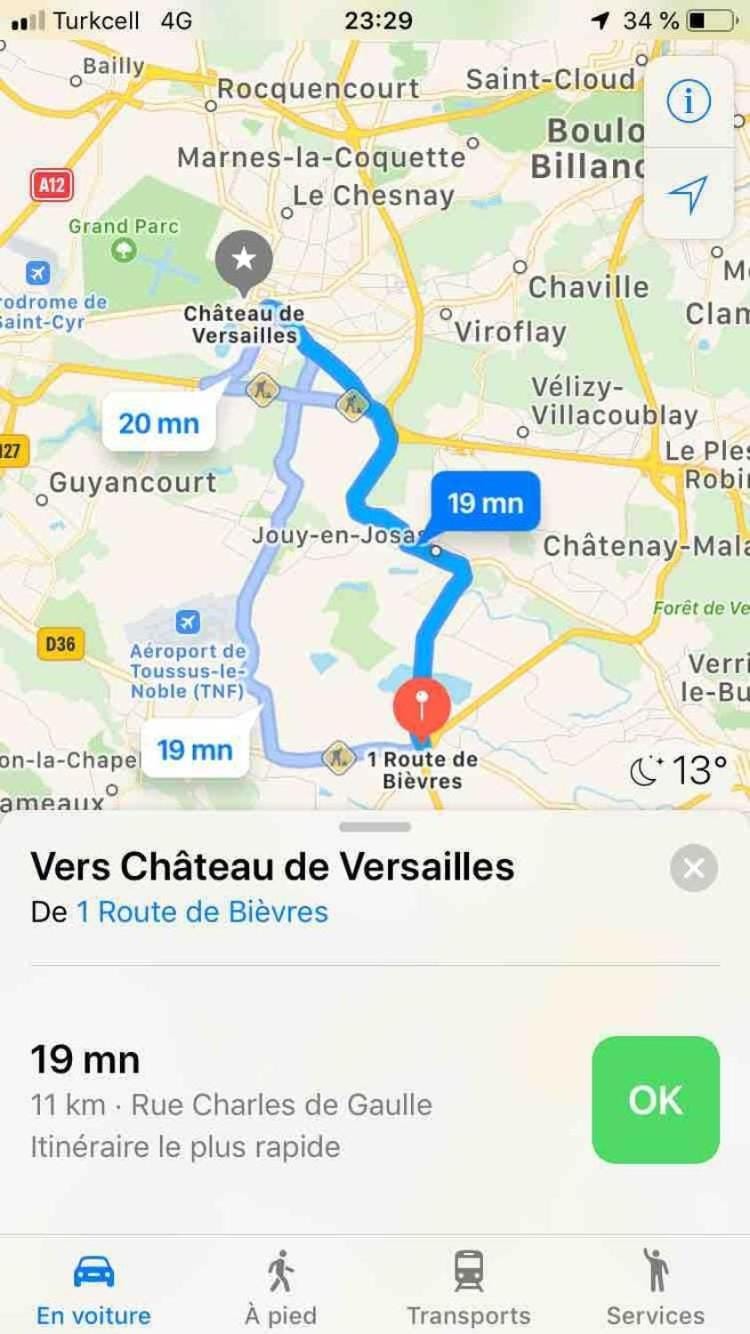
Task: Show the weather for 13°
Action: 679,771
